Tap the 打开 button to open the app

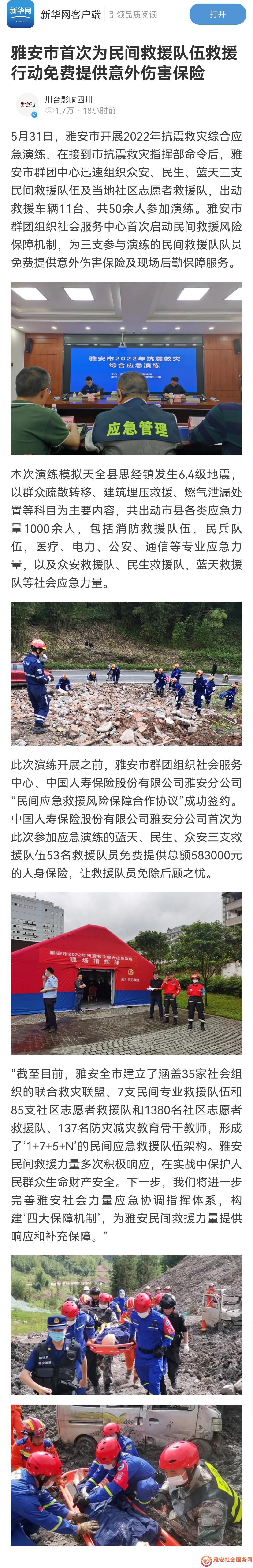(217, 14)
